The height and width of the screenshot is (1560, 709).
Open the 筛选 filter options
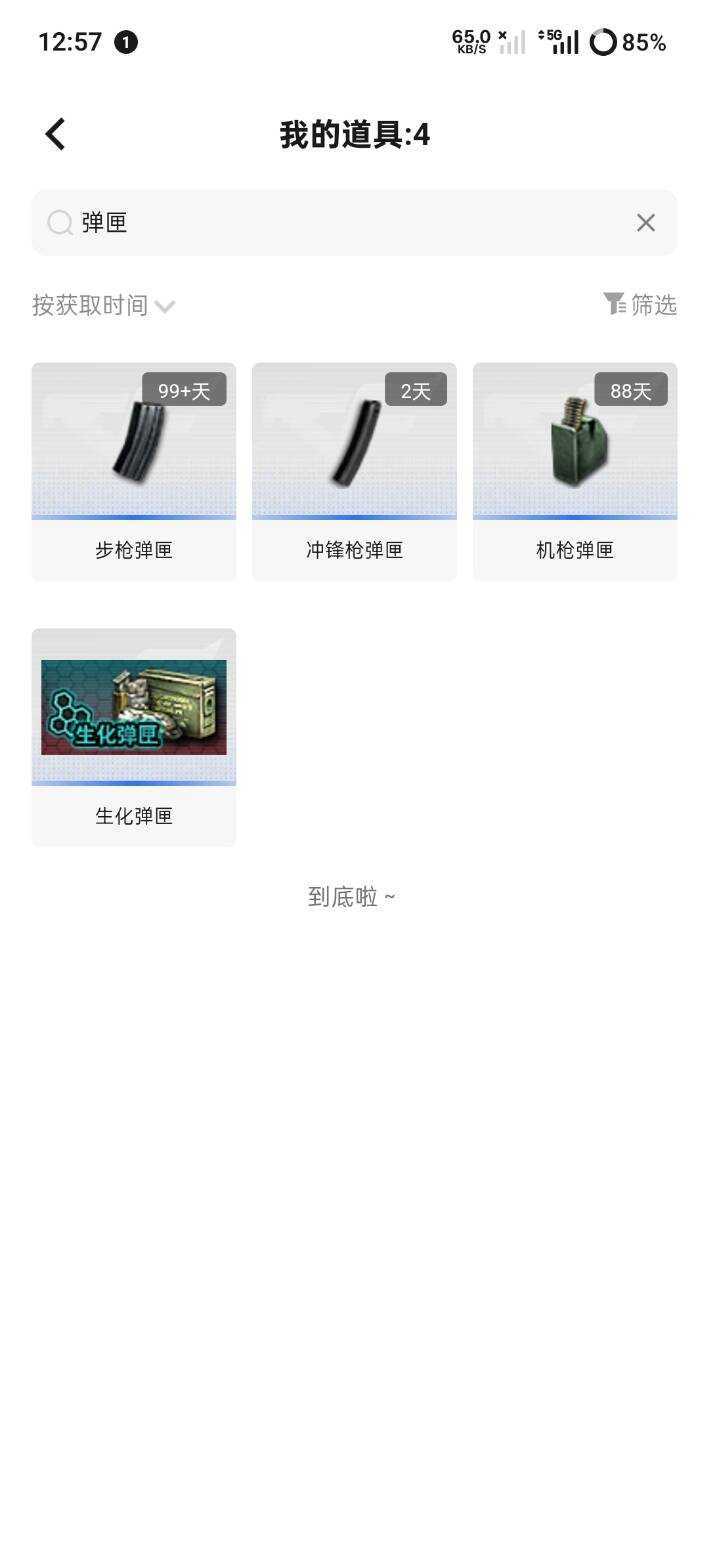(x=640, y=304)
